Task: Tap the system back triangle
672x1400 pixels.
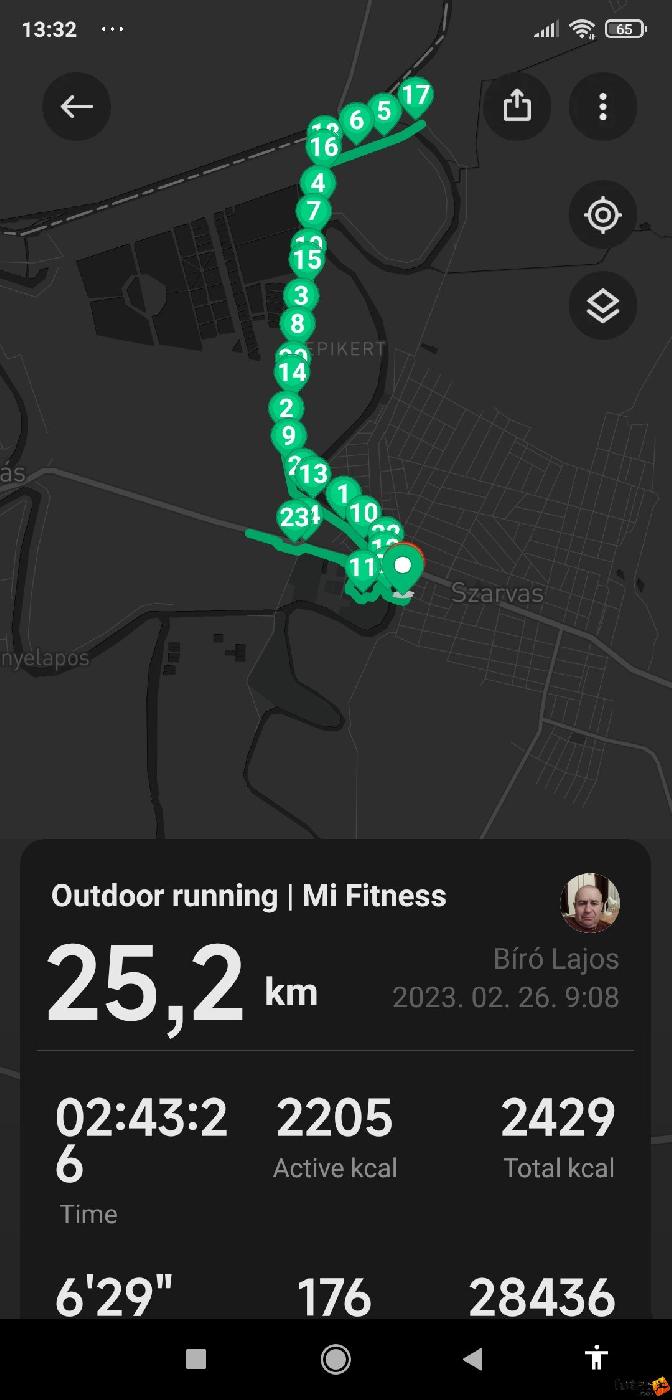Action: 473,1358
